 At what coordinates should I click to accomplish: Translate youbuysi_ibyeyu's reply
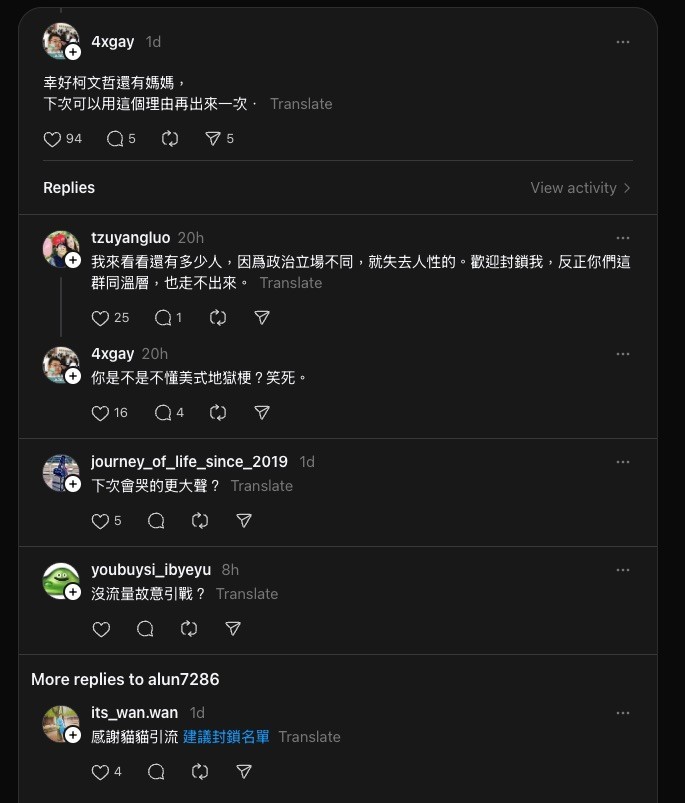pyautogui.click(x=247, y=594)
